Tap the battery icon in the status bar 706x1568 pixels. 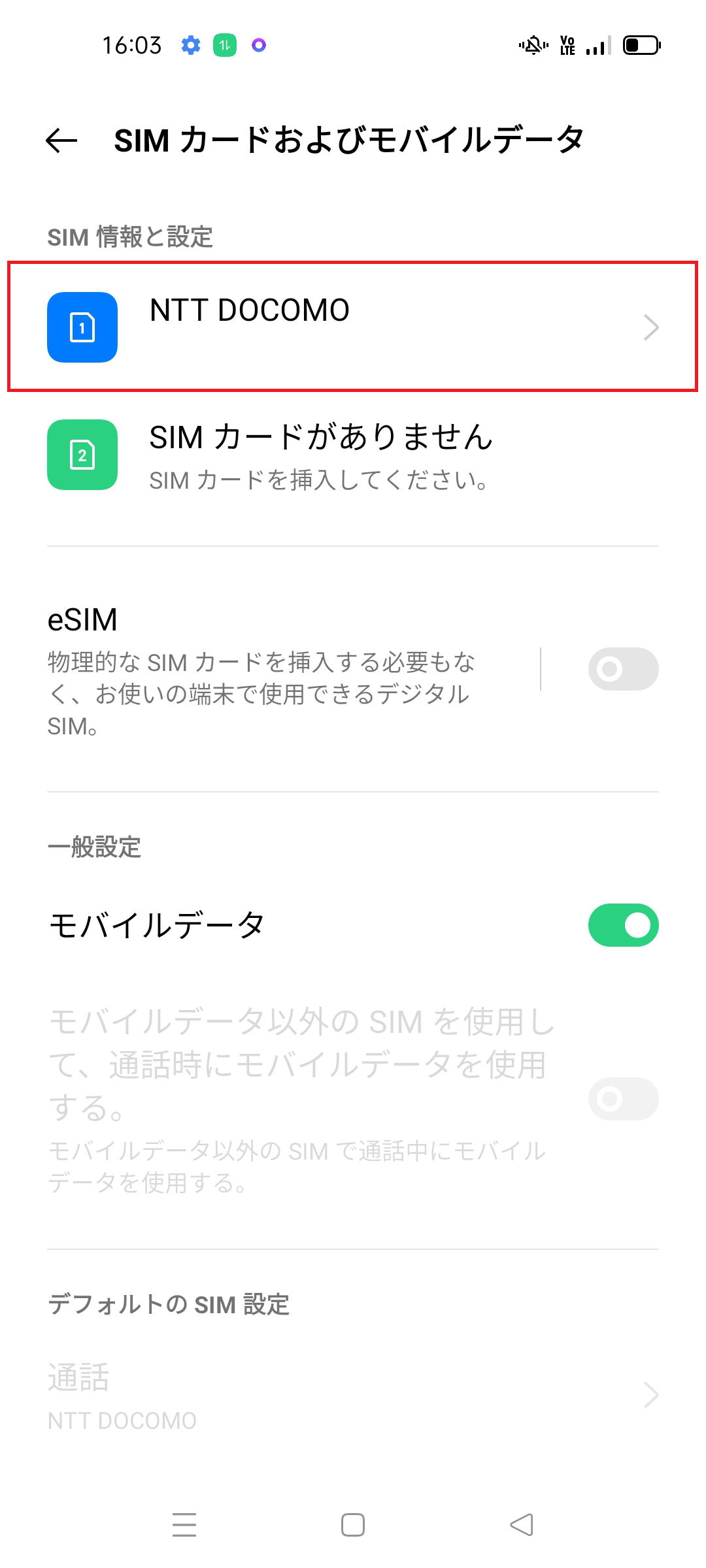(x=641, y=45)
